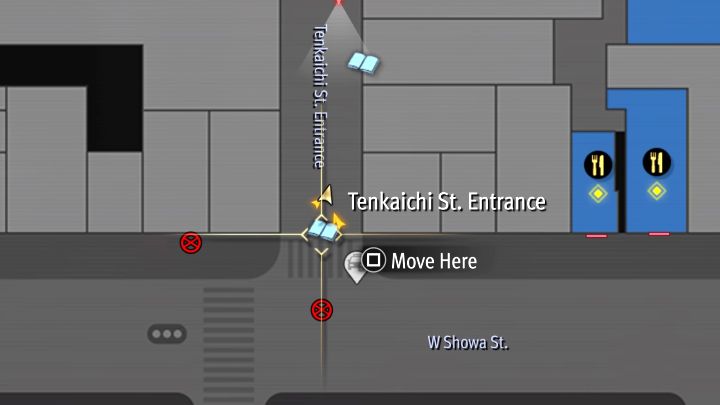720x405 pixels.
Task: Tap the Move Here prompt
Action: (421, 262)
